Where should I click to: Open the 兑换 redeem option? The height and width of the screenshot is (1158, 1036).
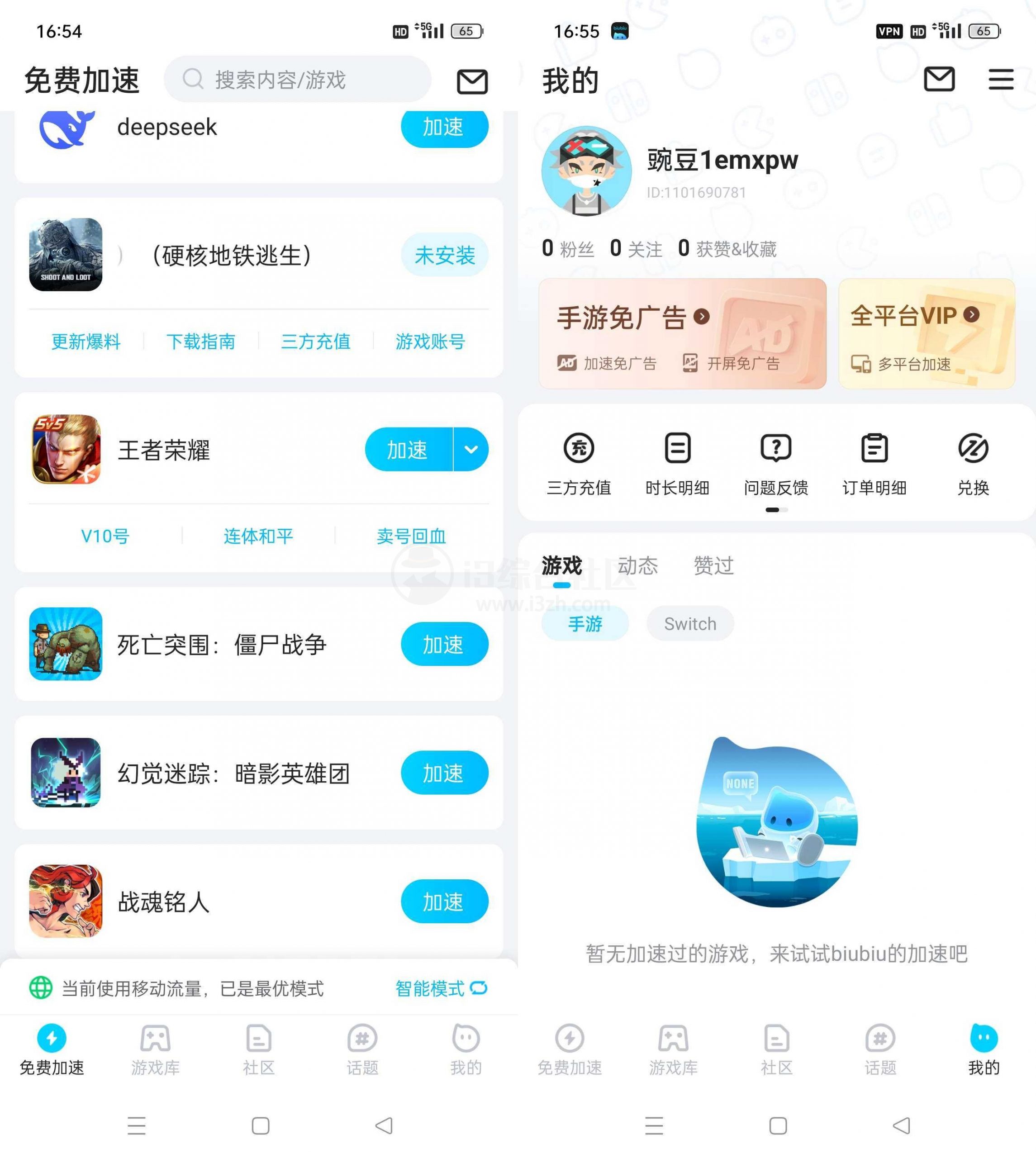973,463
